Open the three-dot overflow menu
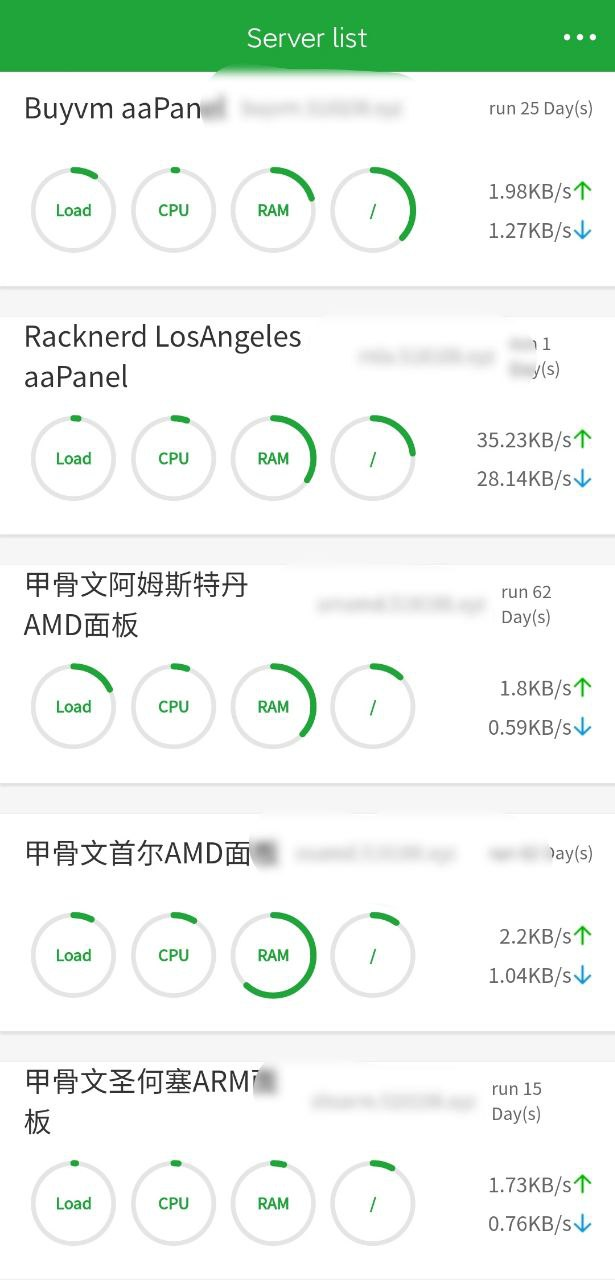Viewport: 615px width, 1280px height. coord(579,38)
